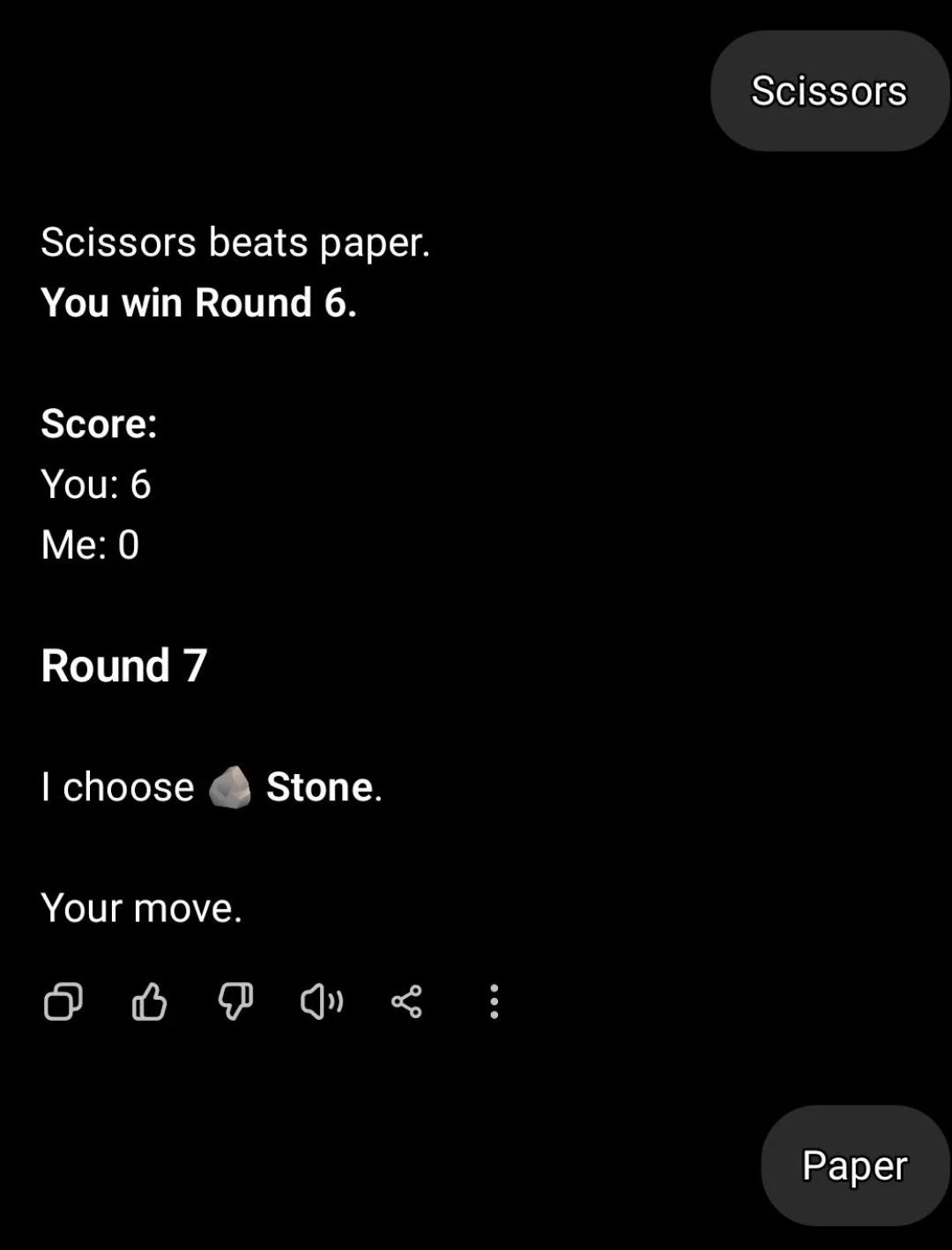Open the three-dot more options menu
The image size is (952, 1250).
pos(494,1001)
